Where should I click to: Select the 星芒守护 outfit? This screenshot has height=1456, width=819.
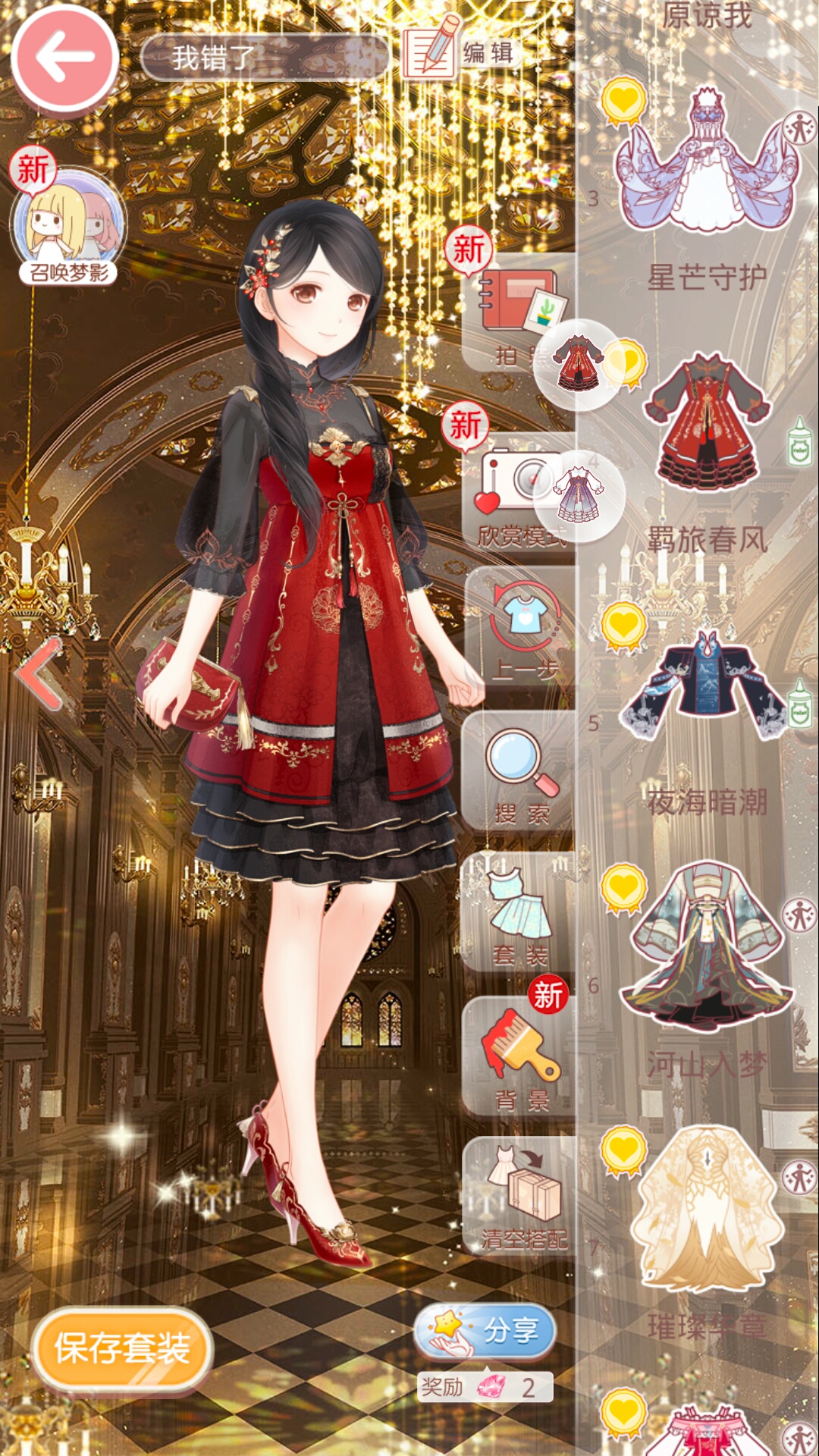point(707,167)
